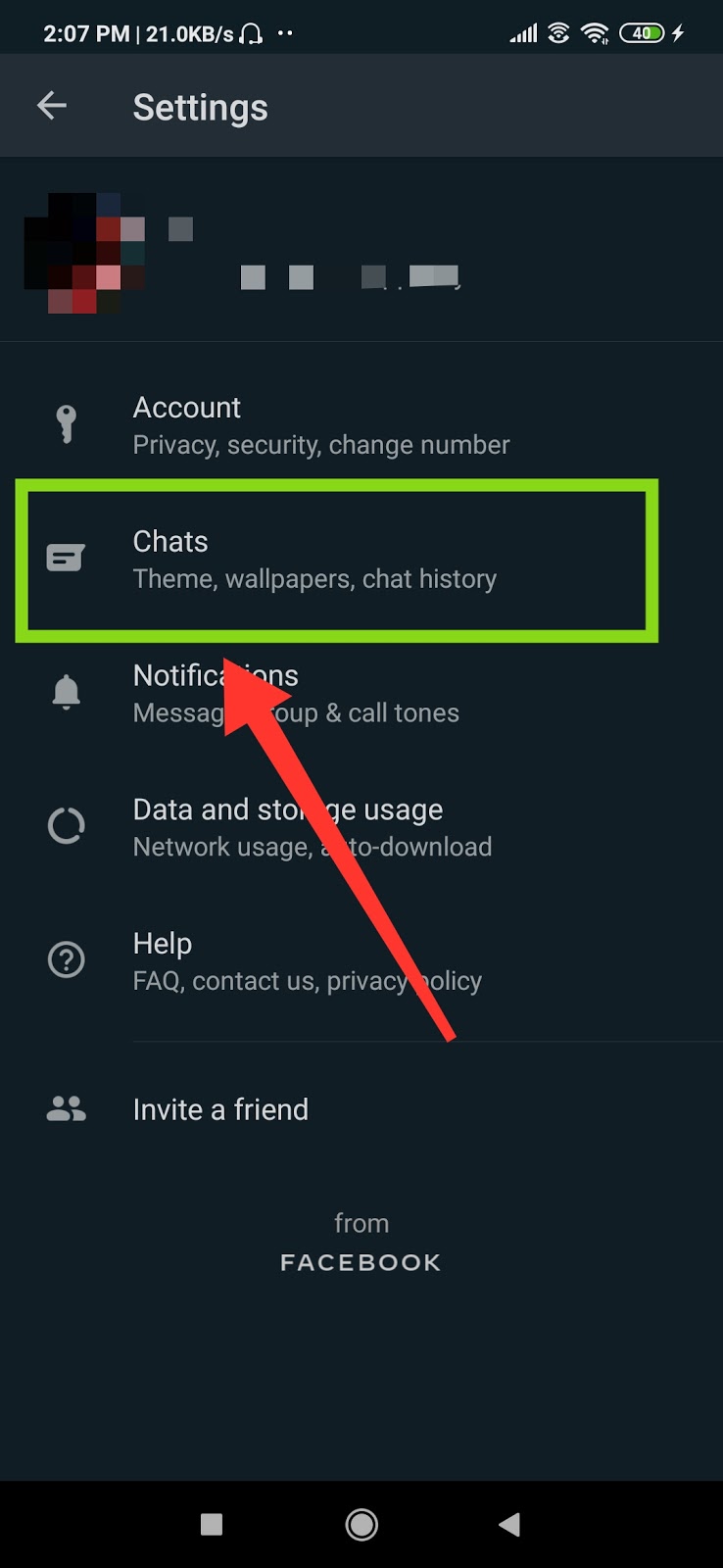Select Invite a friend
Viewport: 723px width, 1568px height.
click(220, 1108)
